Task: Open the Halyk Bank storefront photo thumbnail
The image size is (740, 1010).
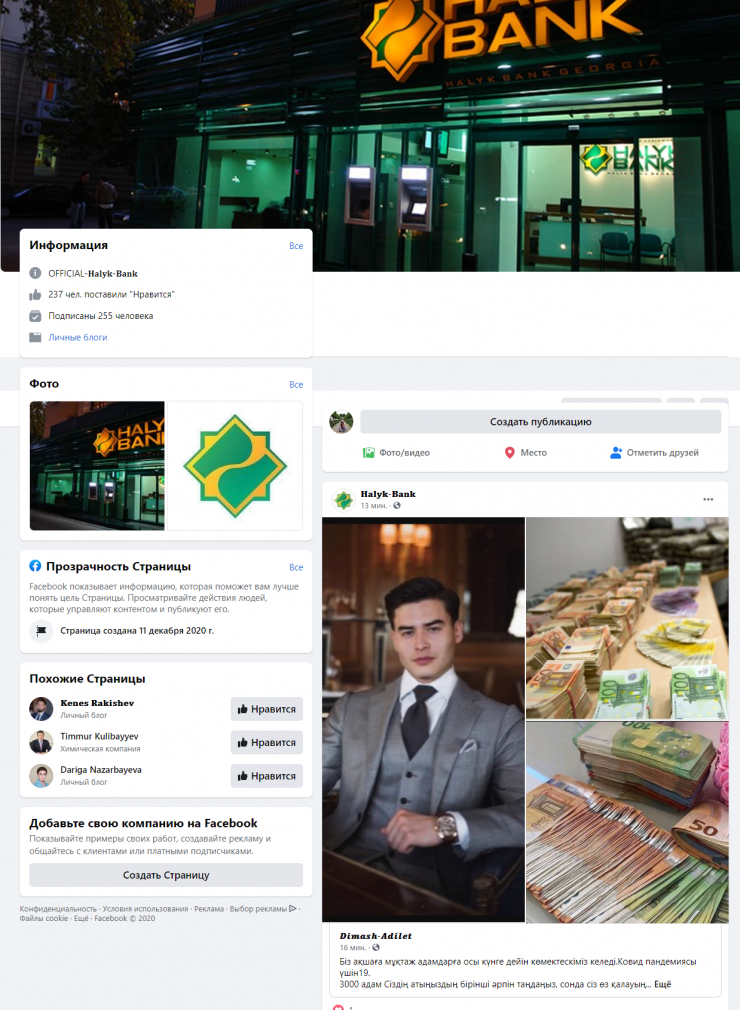Action: [97, 465]
